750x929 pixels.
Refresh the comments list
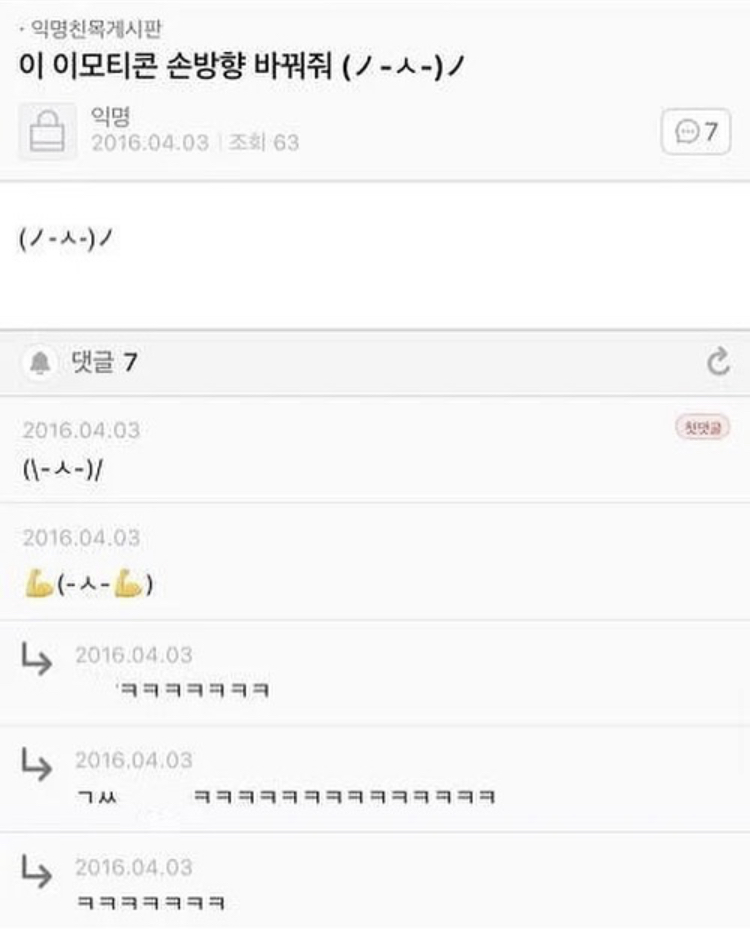coord(717,362)
